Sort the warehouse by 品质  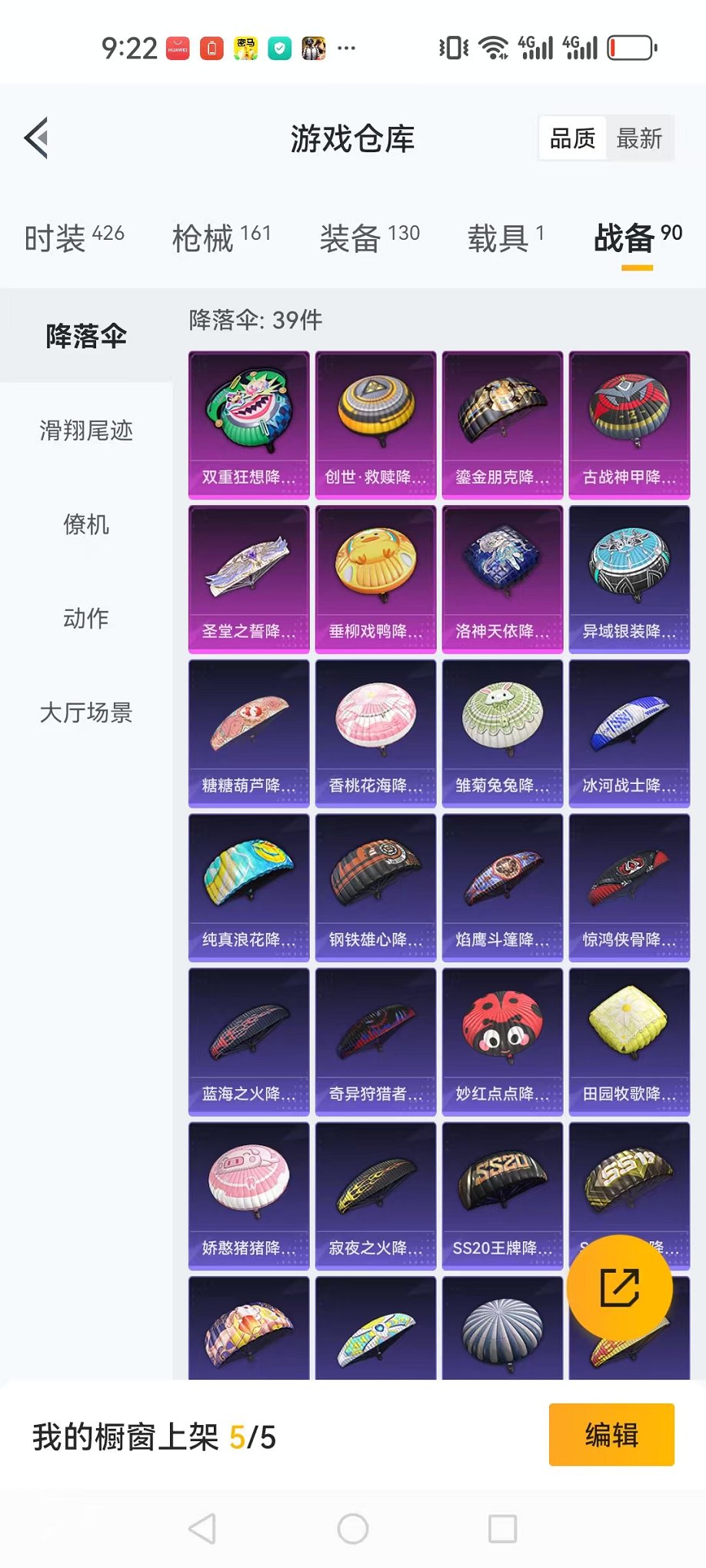click(573, 138)
